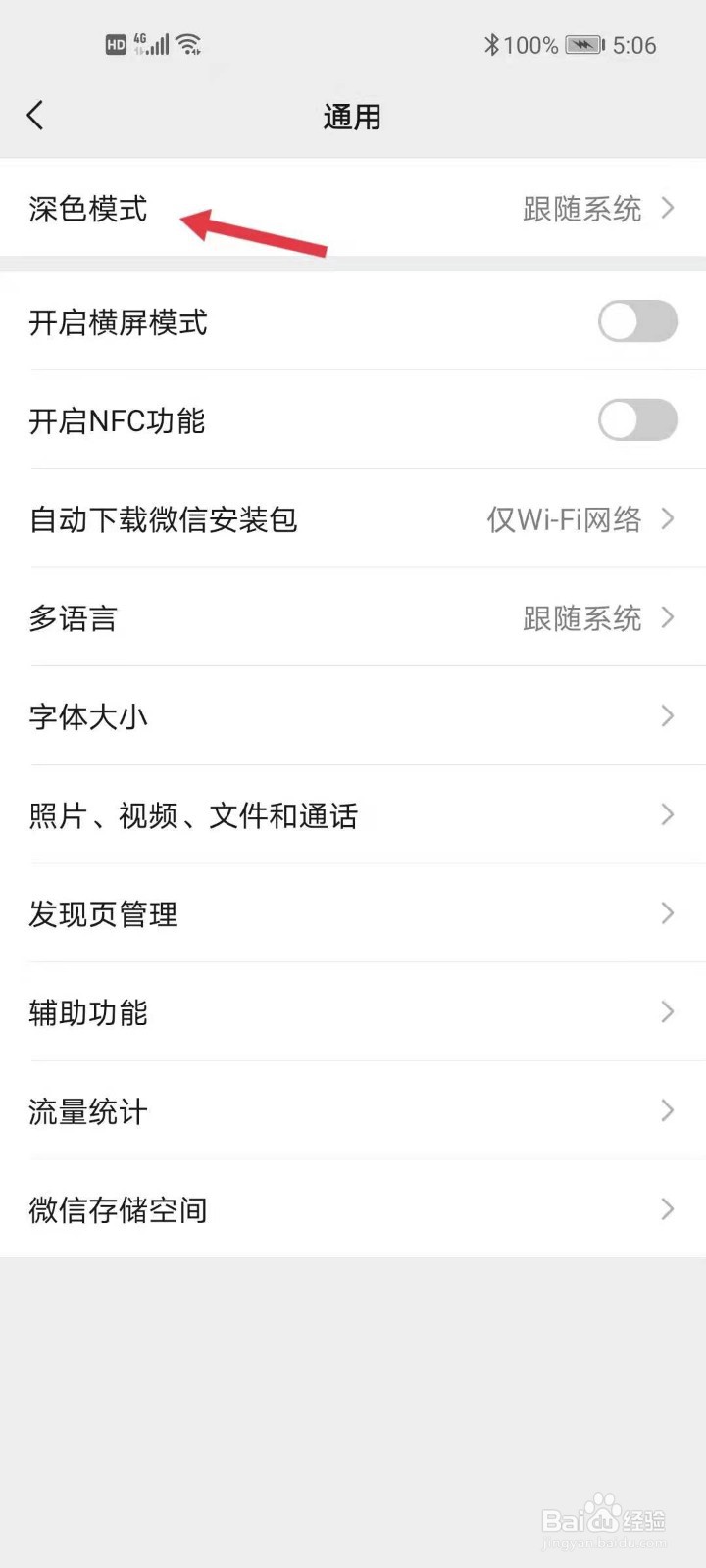
Task: Open Photos, Videos, Files and Calls settings
Action: [x=353, y=815]
